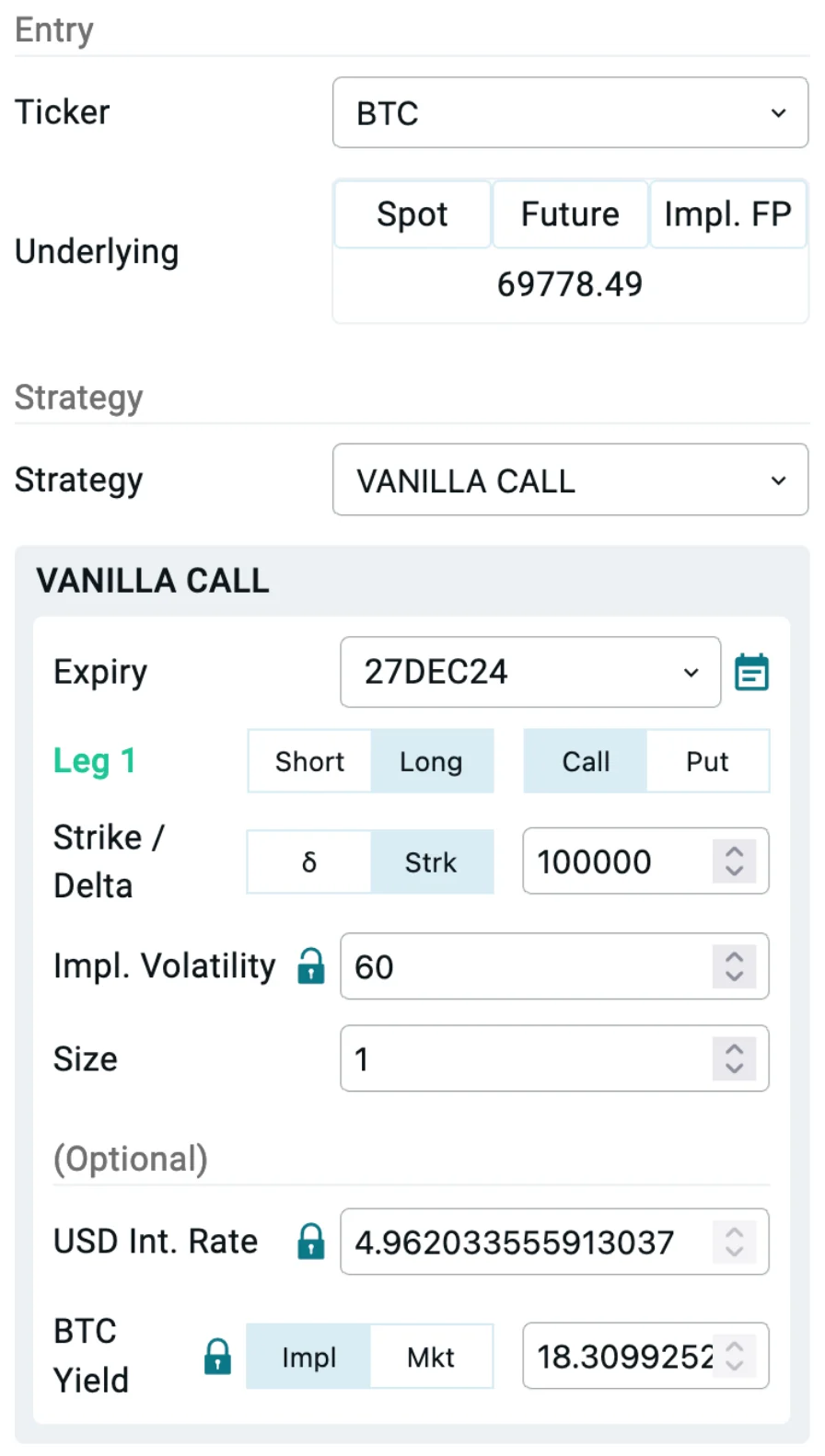This screenshot has width=825, height=1456.
Task: Switch underlying to Future
Action: tap(570, 214)
